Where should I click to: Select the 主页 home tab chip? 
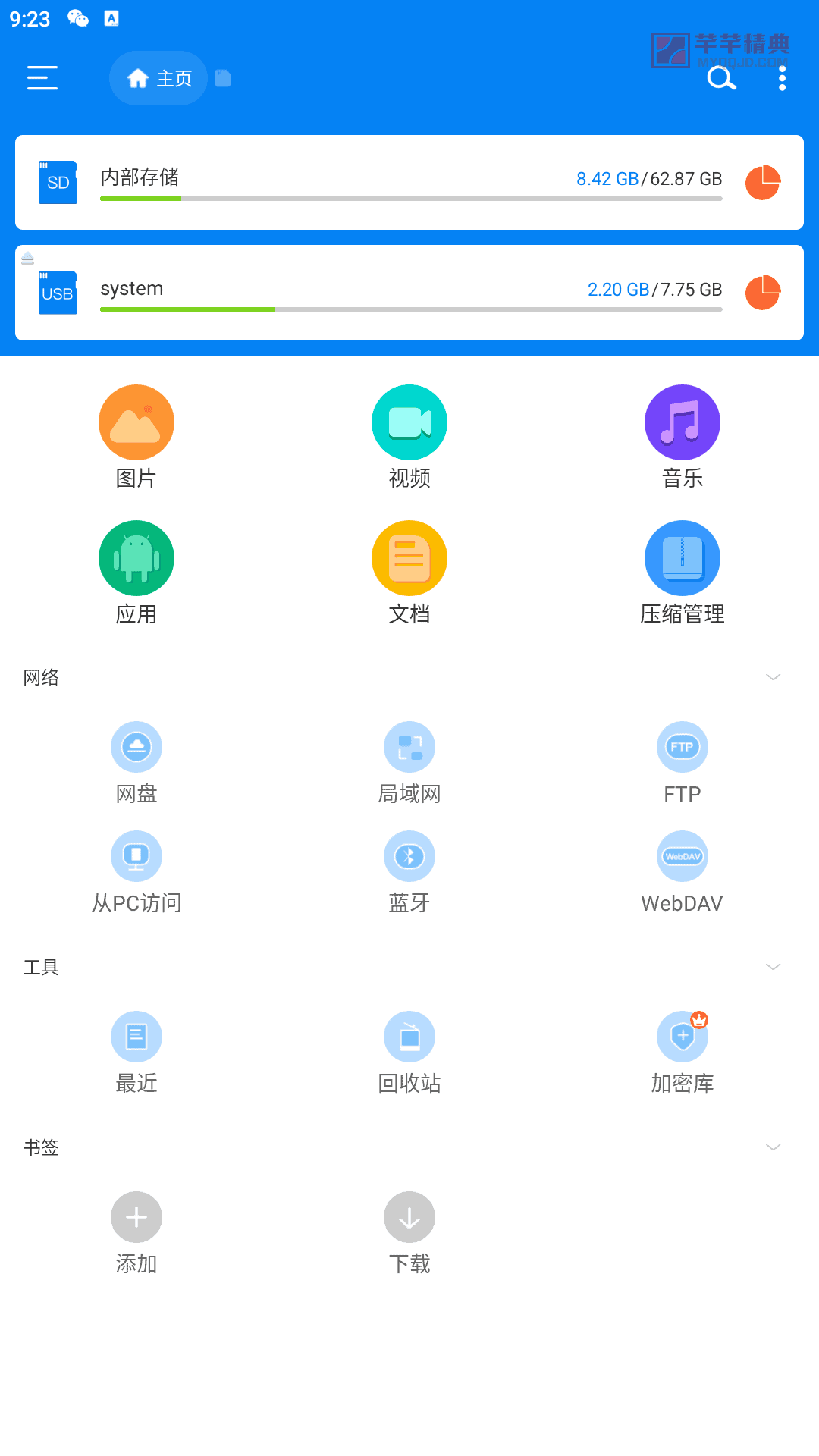tap(158, 78)
